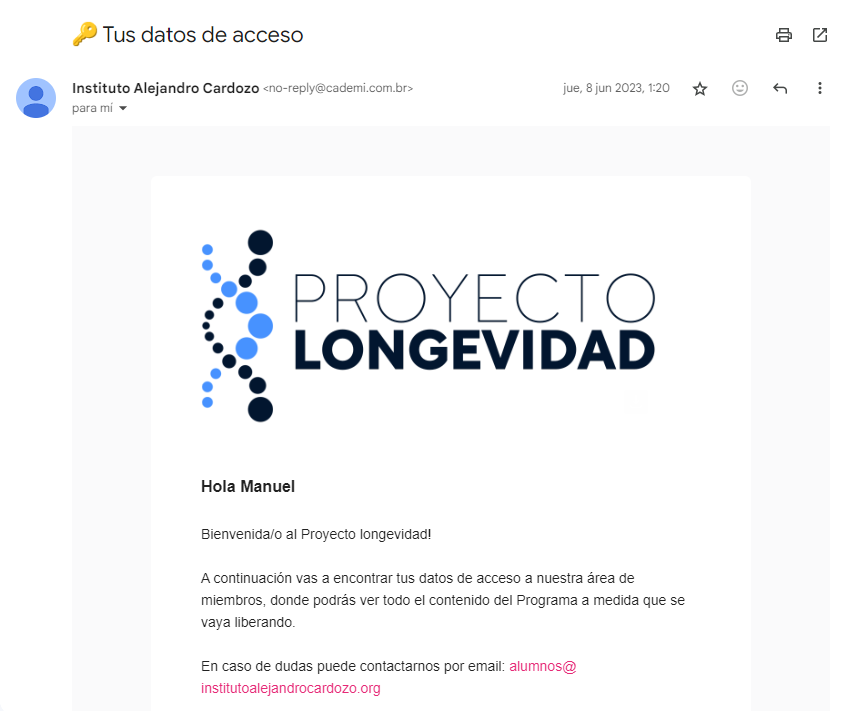Open email in a new window
The width and height of the screenshot is (851, 711).
pos(820,35)
